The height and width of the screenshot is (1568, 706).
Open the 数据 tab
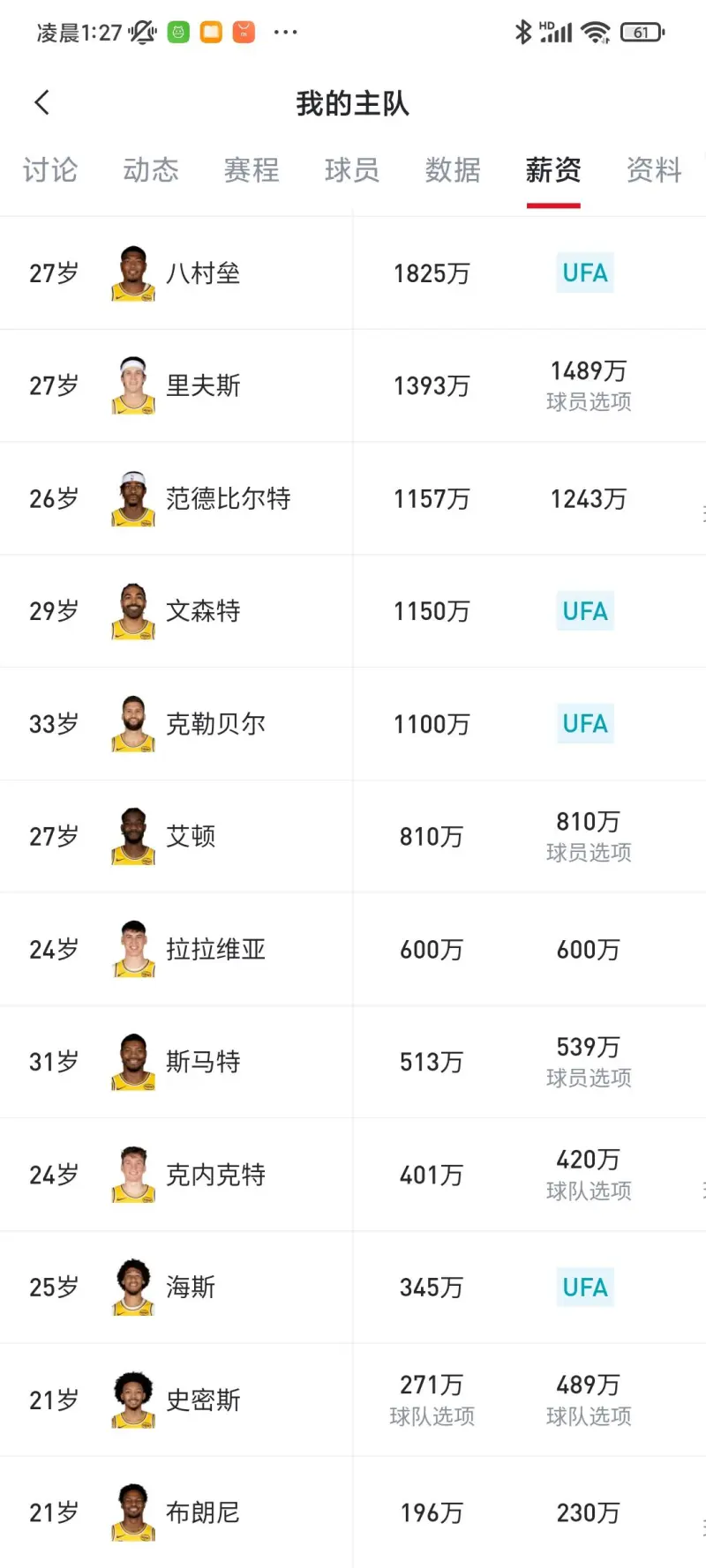coord(453,169)
